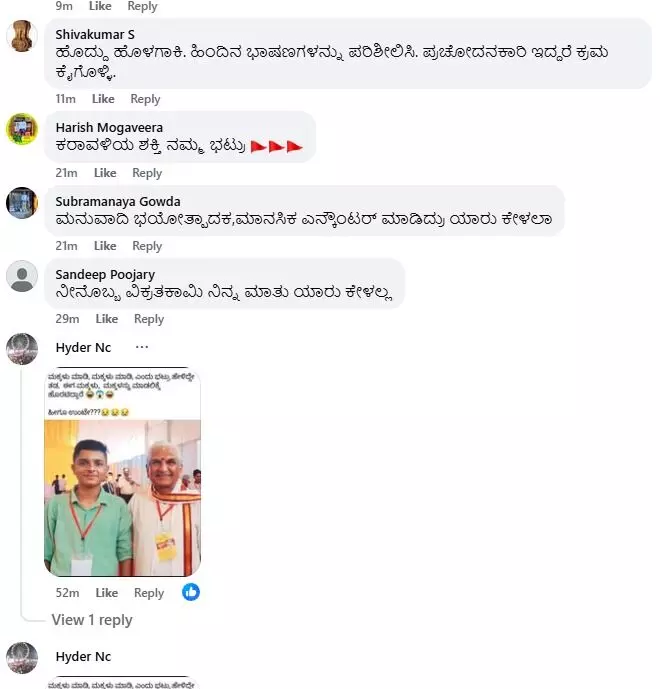Like Harish Mogaveera's comment
The image size is (660, 689).
click(x=105, y=173)
